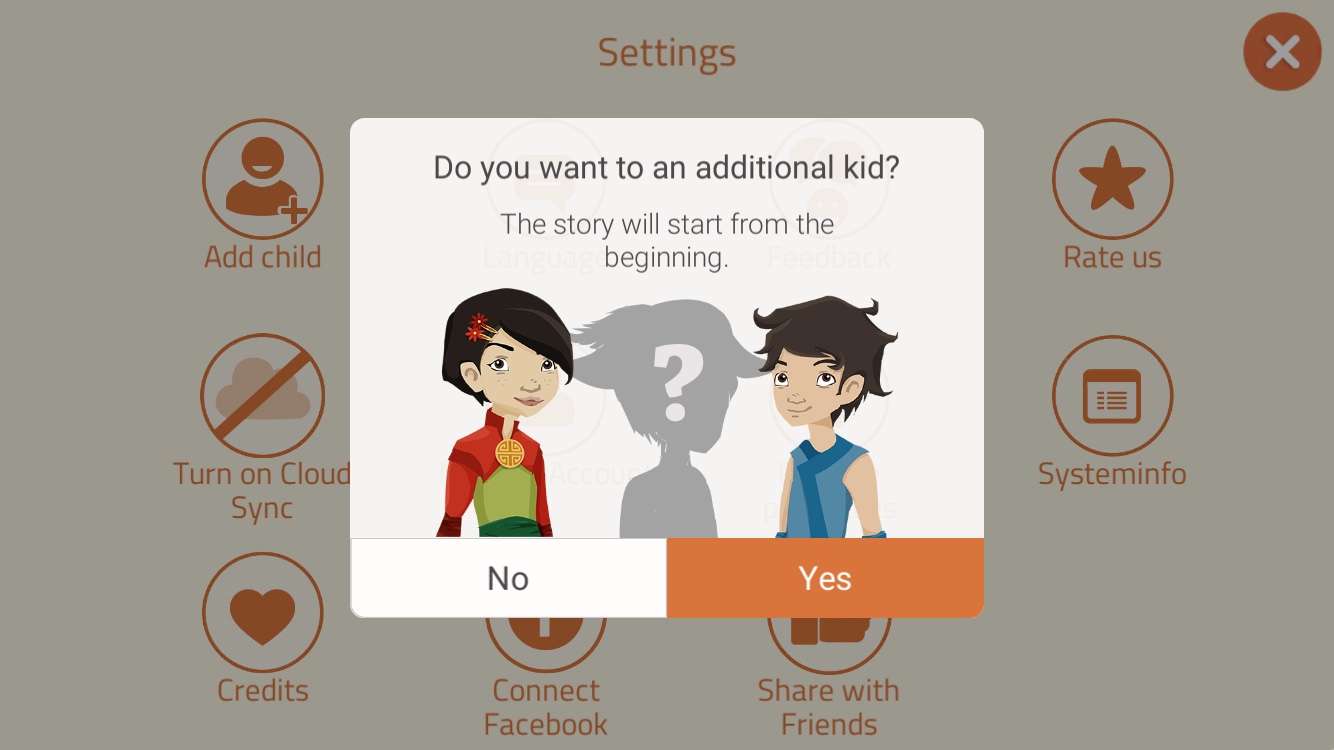Tap the Add child icon

[x=263, y=180]
